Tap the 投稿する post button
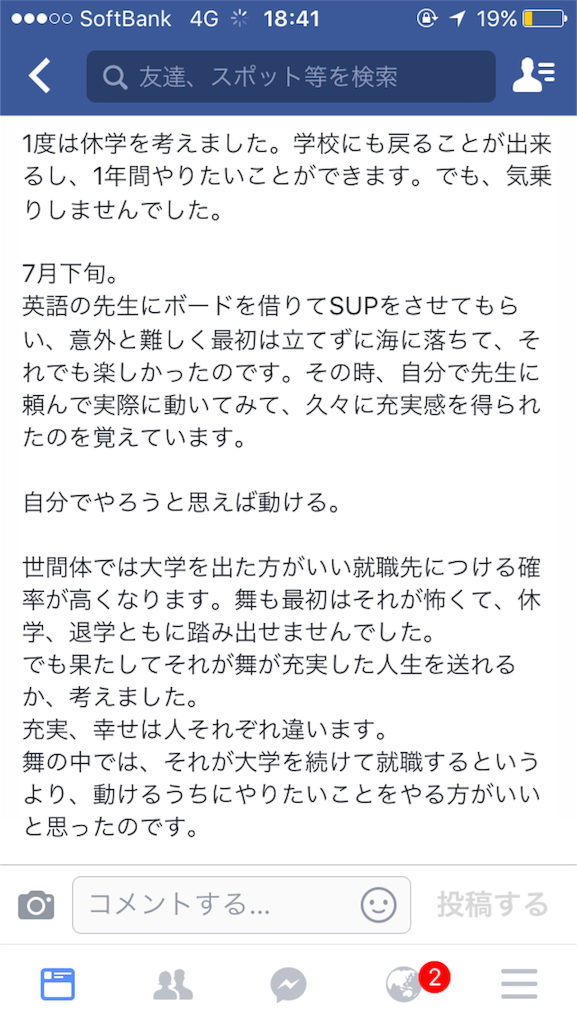Viewport: 577px width, 1024px height. pyautogui.click(x=493, y=905)
